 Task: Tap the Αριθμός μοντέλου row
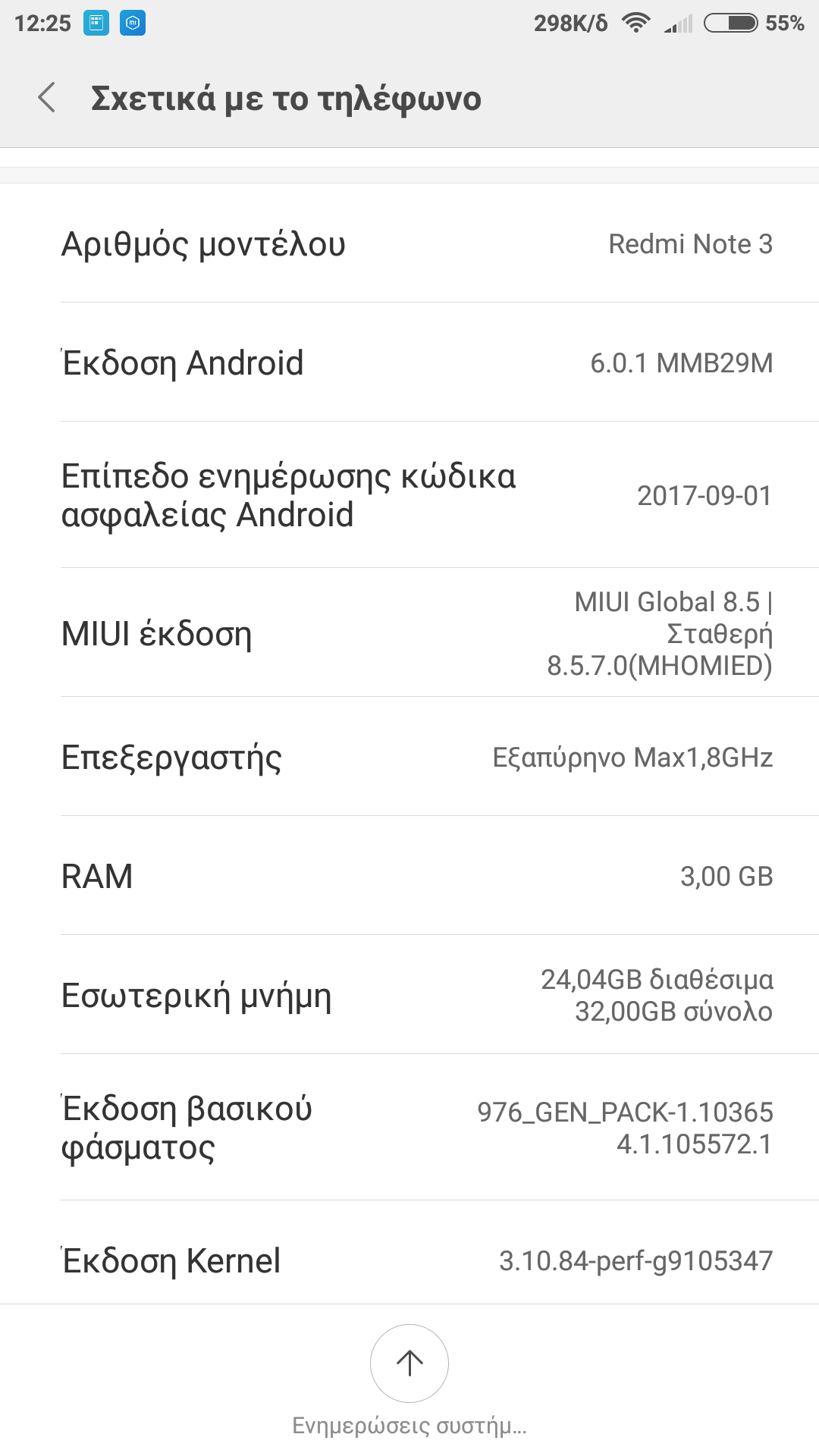click(409, 244)
